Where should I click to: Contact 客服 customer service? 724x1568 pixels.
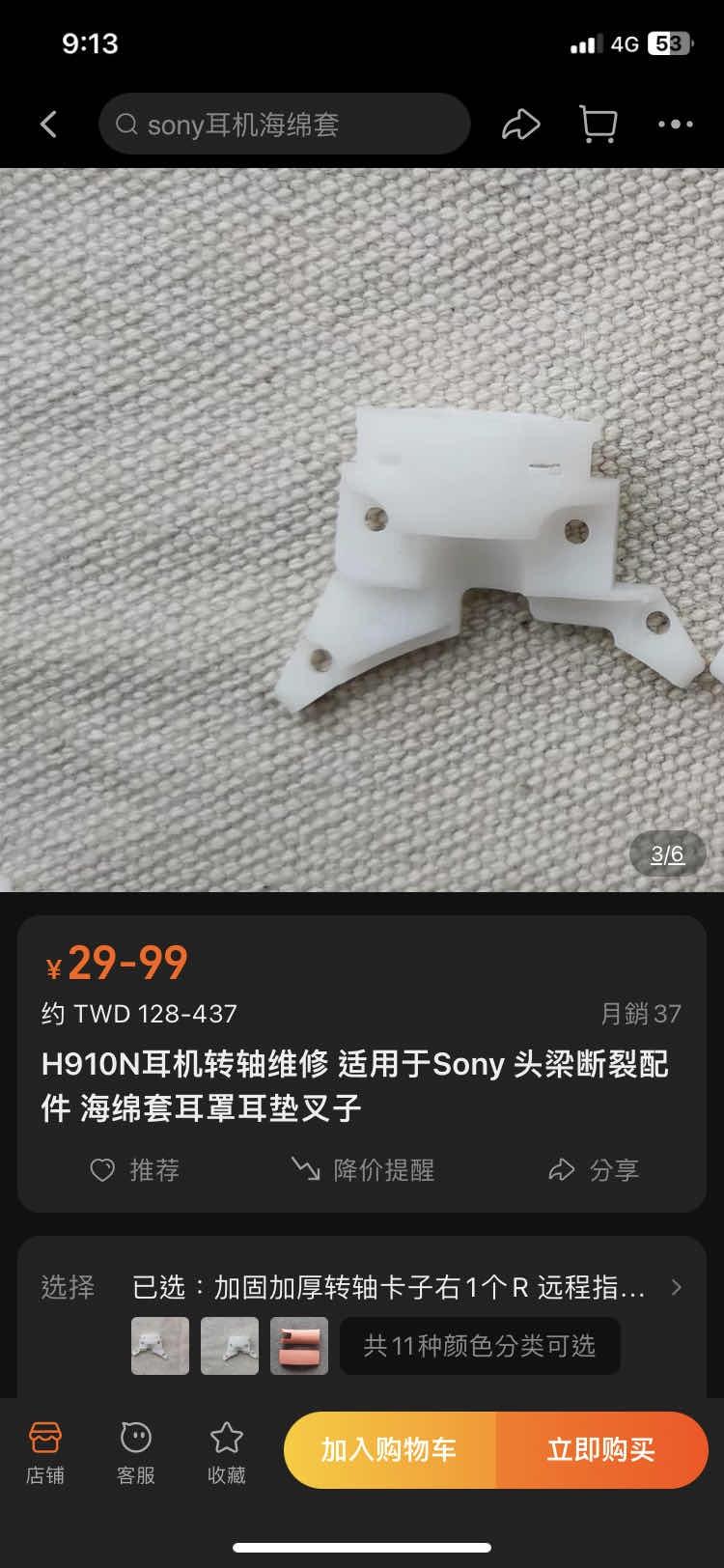136,1451
